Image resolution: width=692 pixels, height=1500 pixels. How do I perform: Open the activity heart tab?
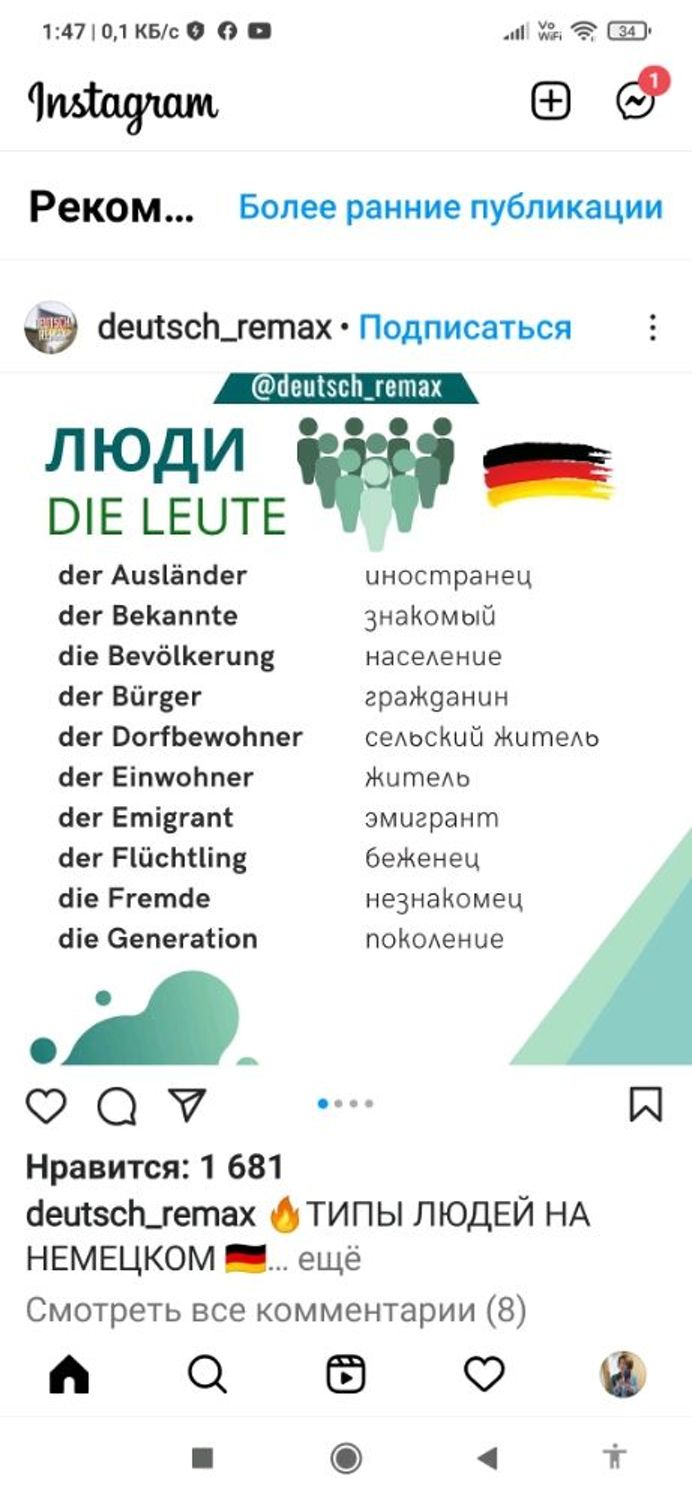[484, 1376]
